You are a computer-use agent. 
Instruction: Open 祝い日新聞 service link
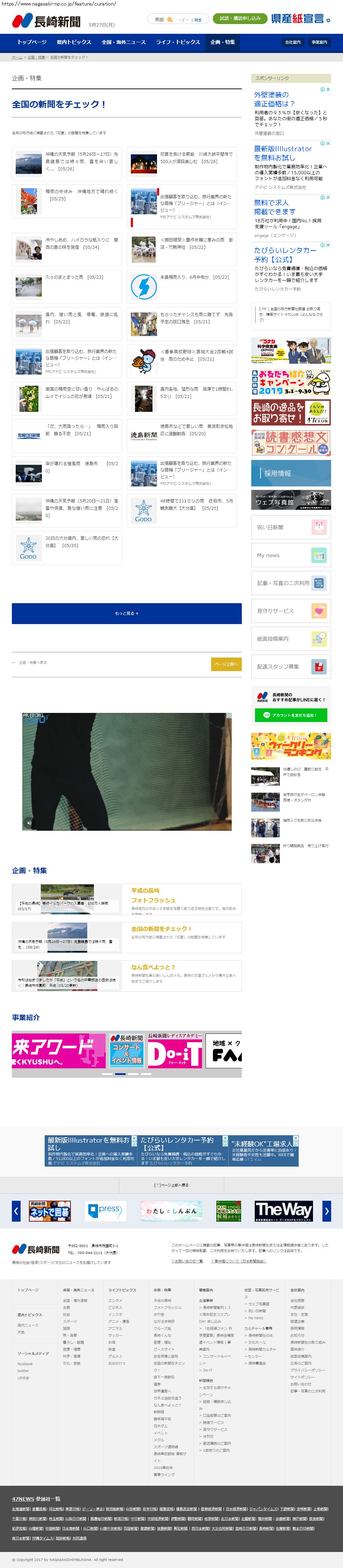(291, 527)
